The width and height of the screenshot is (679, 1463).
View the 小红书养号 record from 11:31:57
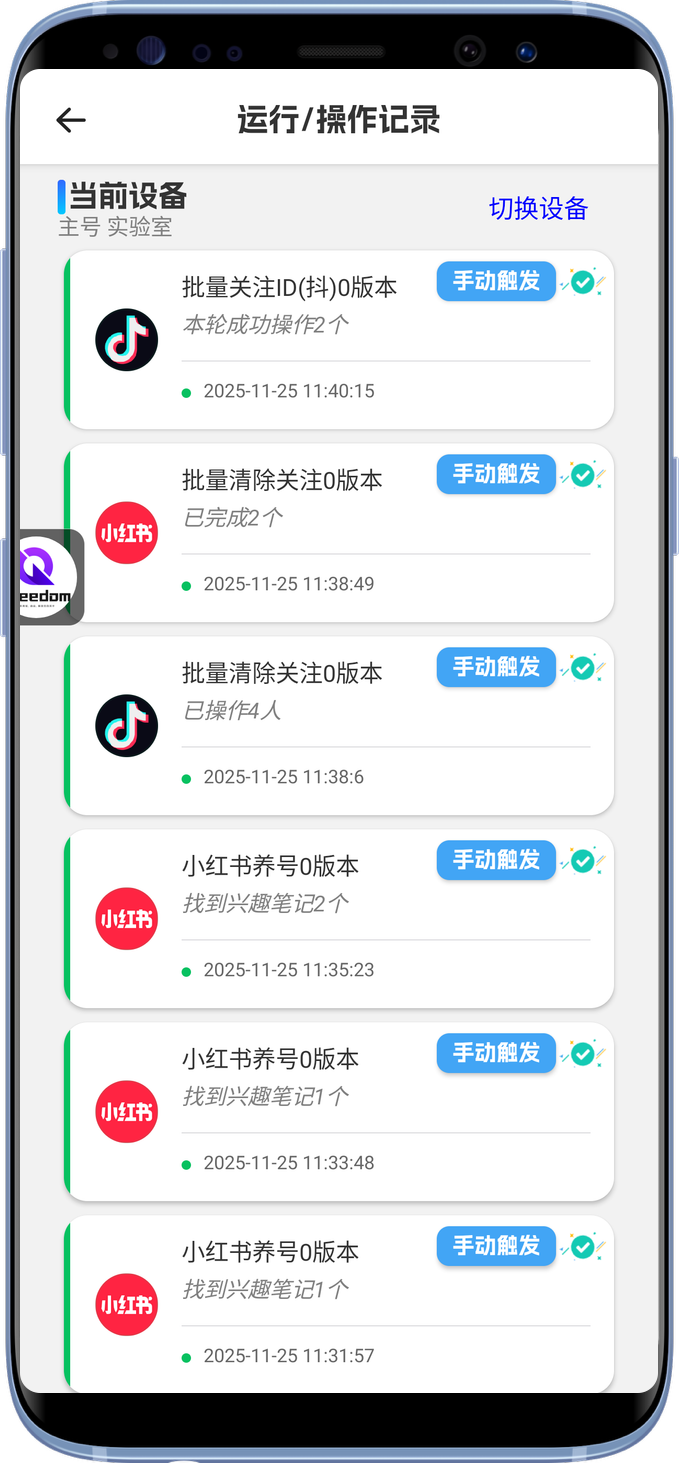pos(338,1304)
